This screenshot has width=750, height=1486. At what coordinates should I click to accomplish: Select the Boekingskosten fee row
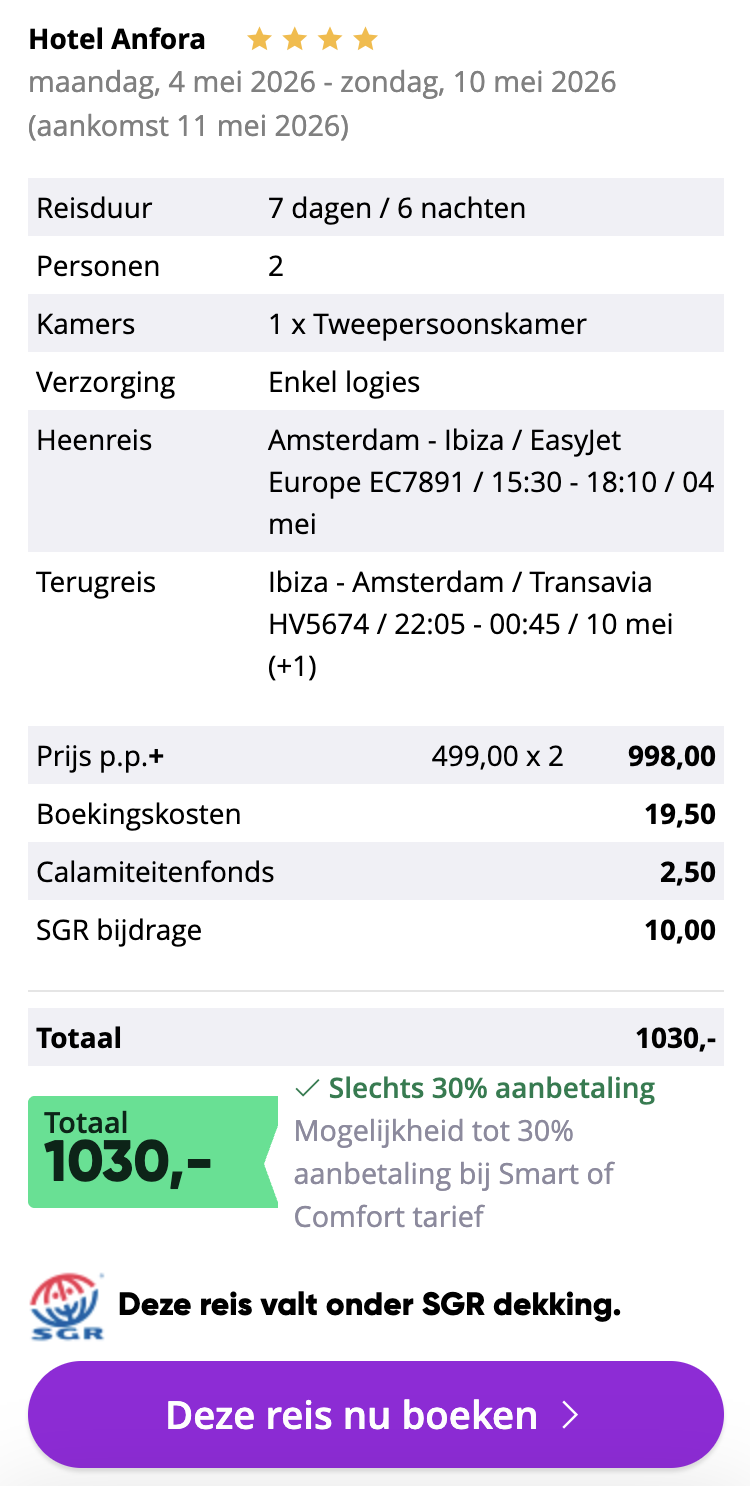375,814
